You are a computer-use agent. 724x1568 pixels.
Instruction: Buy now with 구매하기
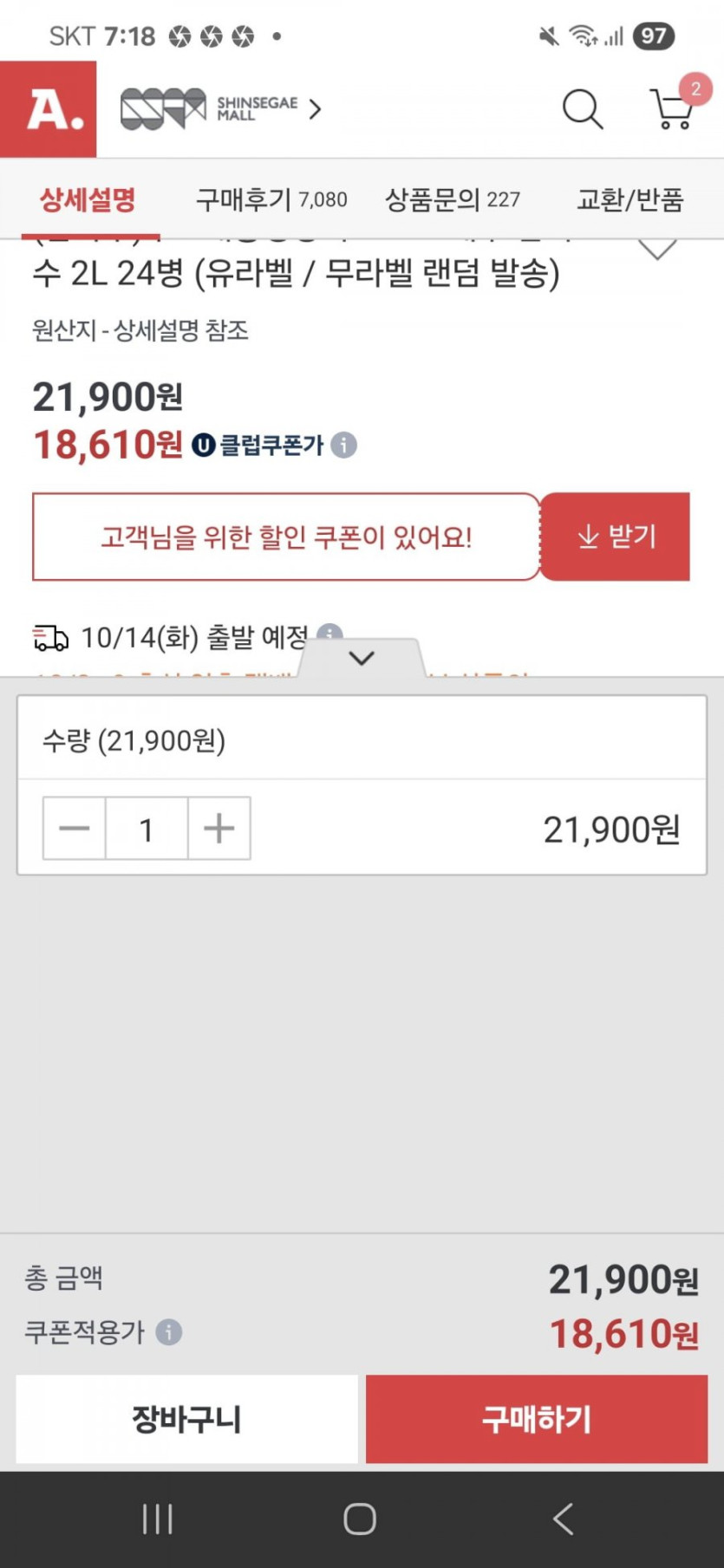[537, 1419]
